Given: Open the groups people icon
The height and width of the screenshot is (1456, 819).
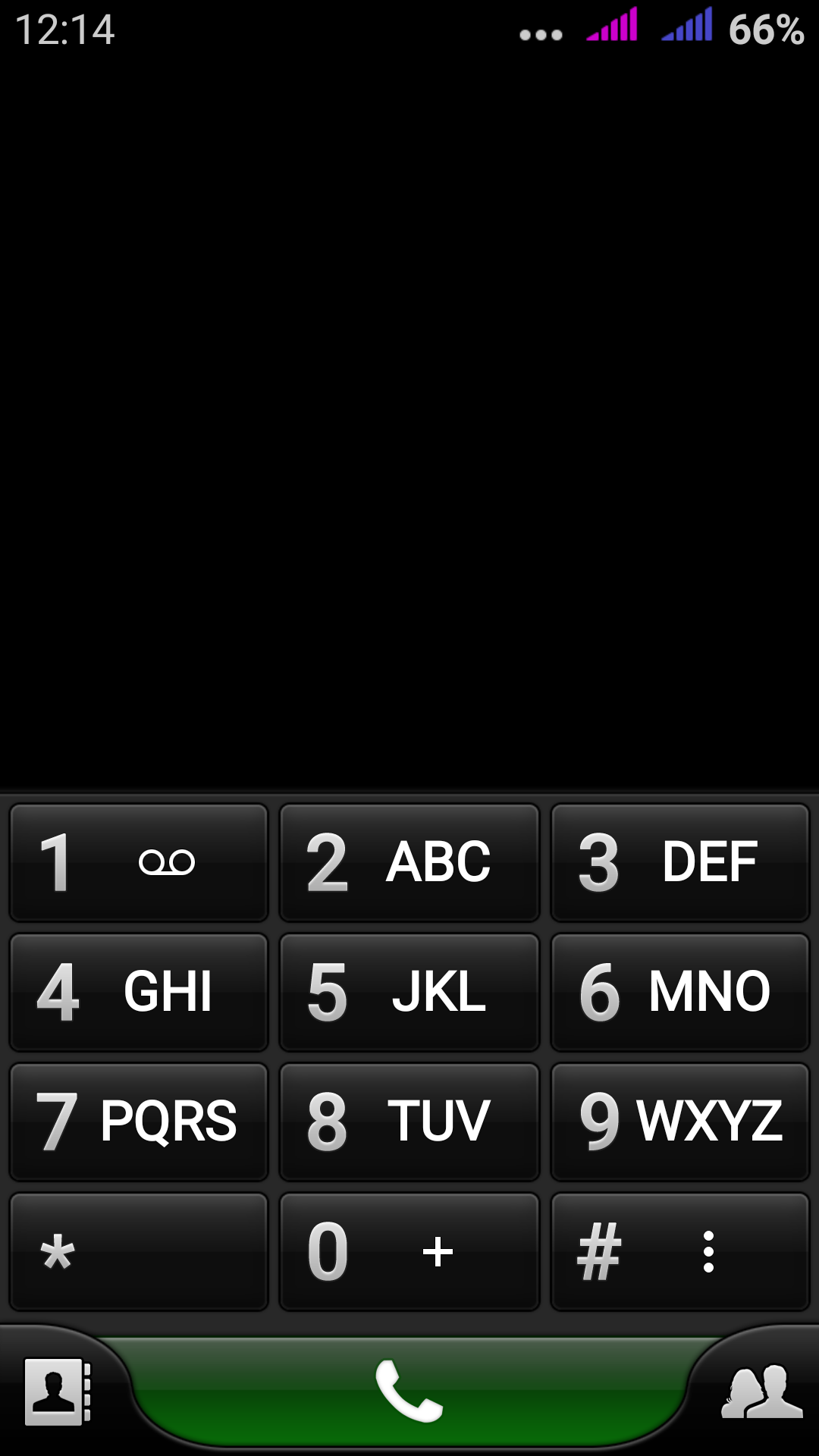Looking at the screenshot, I should tap(761, 1392).
